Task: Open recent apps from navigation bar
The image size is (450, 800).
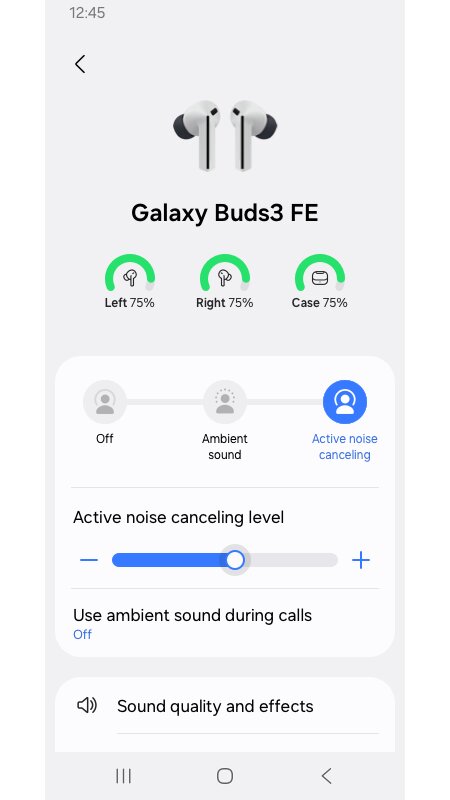Action: click(123, 776)
